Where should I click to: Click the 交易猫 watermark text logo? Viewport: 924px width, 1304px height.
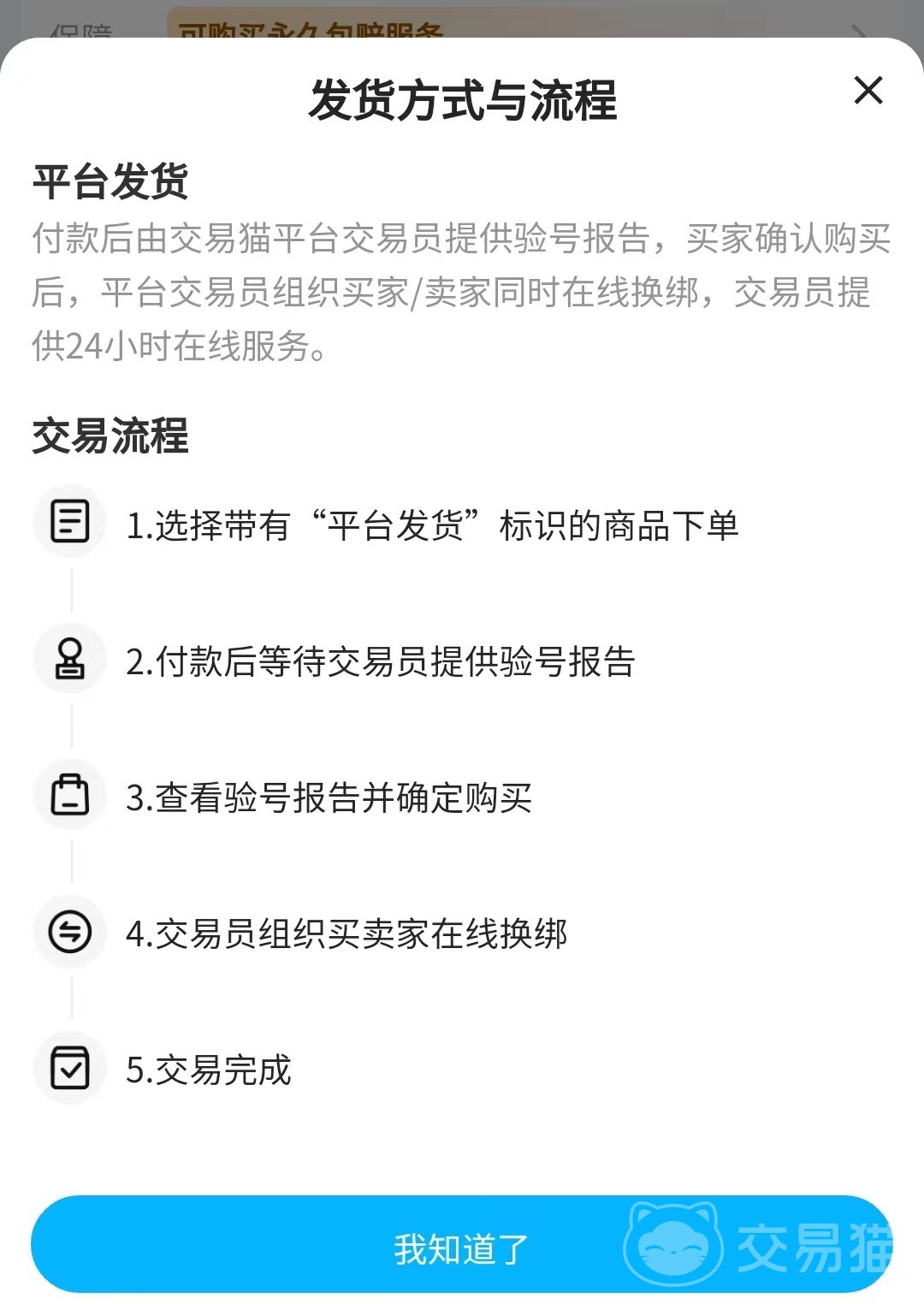pyautogui.click(x=813, y=1248)
